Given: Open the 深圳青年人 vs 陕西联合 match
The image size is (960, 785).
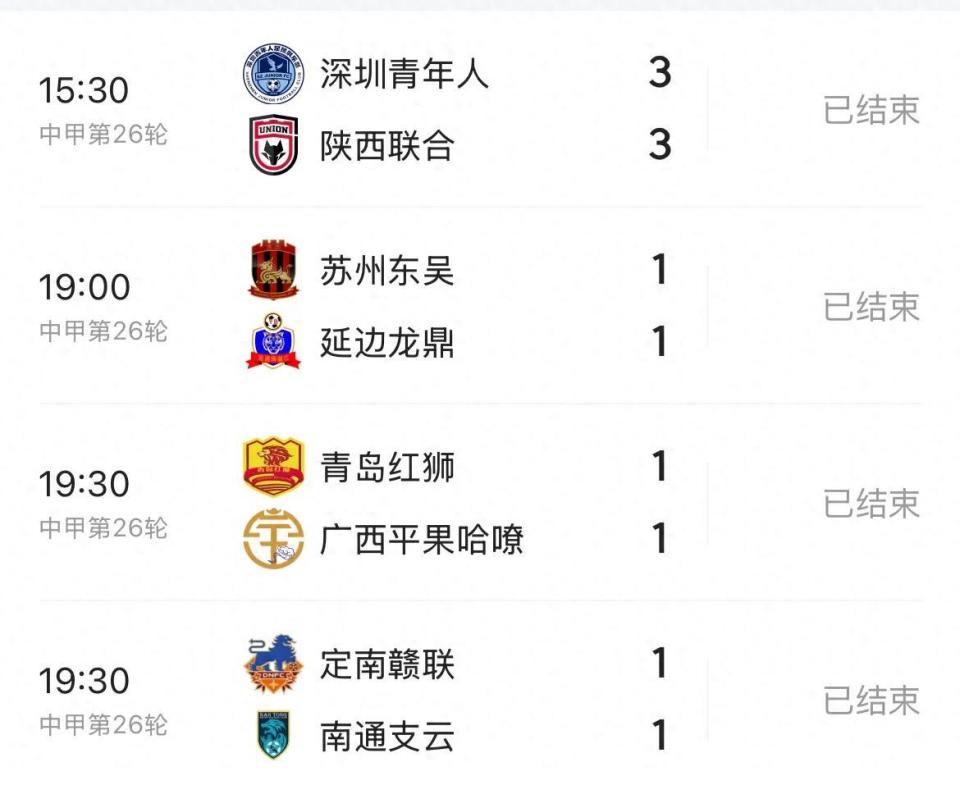Looking at the screenshot, I should (480, 110).
